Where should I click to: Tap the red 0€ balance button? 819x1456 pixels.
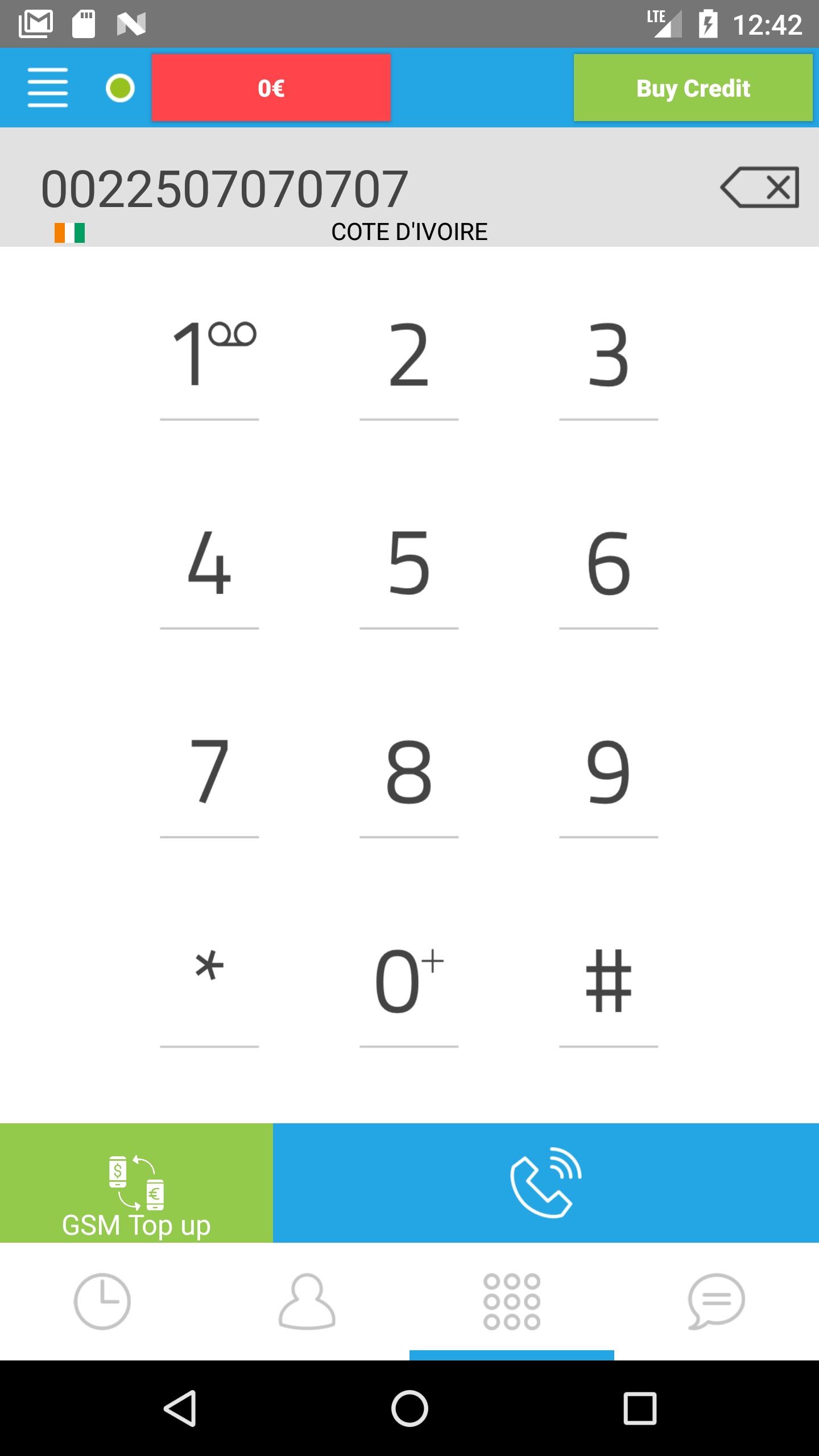click(x=271, y=88)
